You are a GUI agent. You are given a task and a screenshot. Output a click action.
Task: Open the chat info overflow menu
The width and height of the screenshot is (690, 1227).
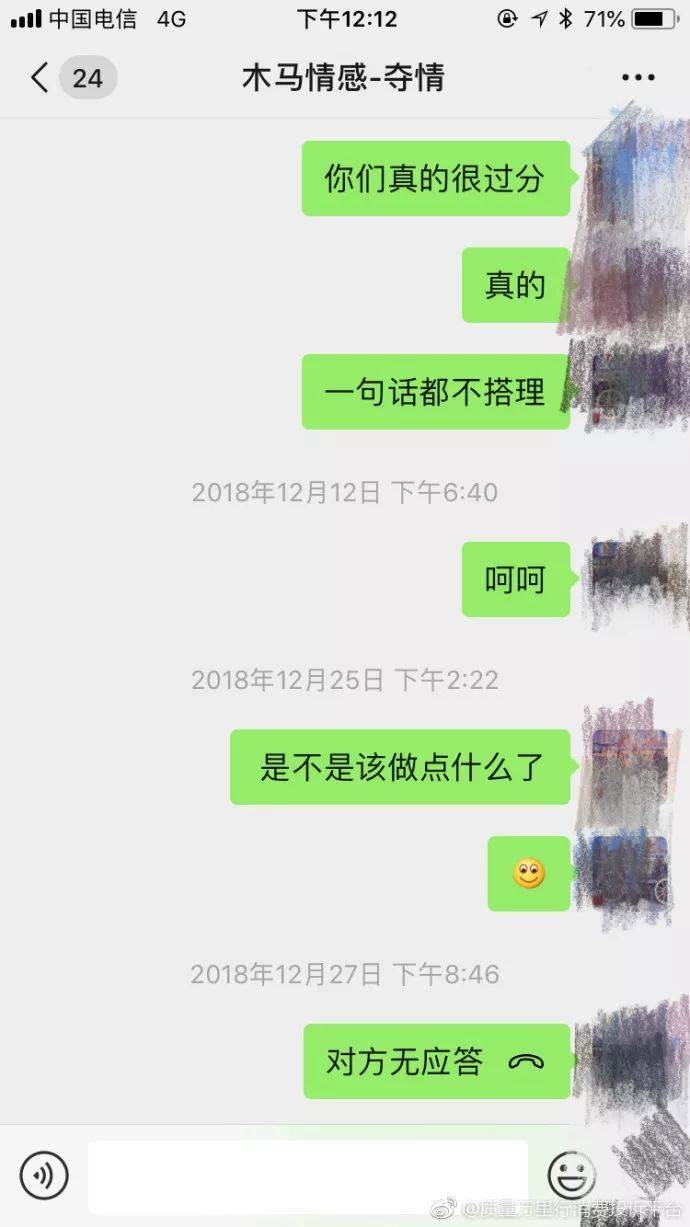click(x=638, y=77)
